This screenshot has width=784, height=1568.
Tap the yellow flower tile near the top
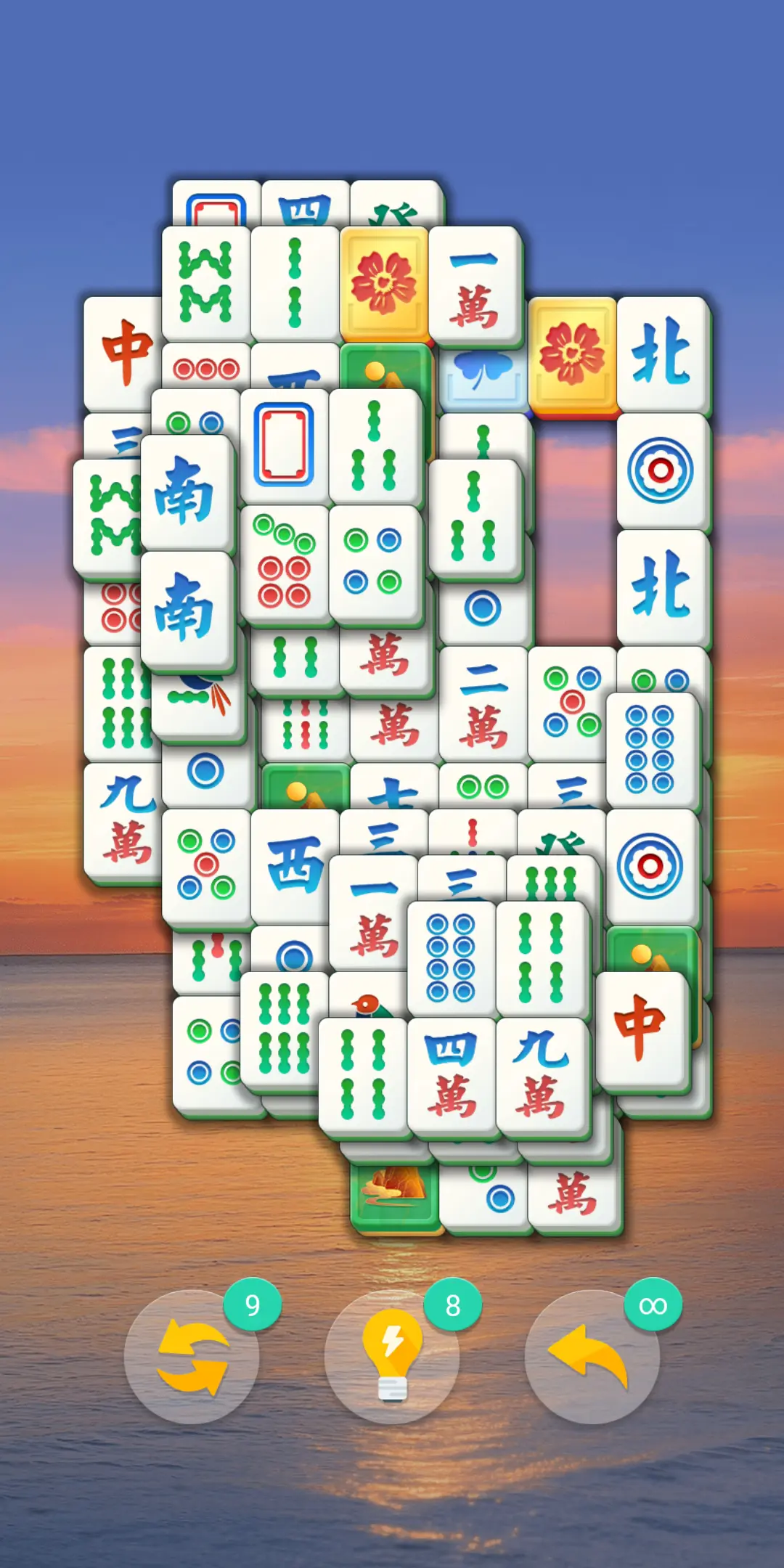(x=385, y=283)
